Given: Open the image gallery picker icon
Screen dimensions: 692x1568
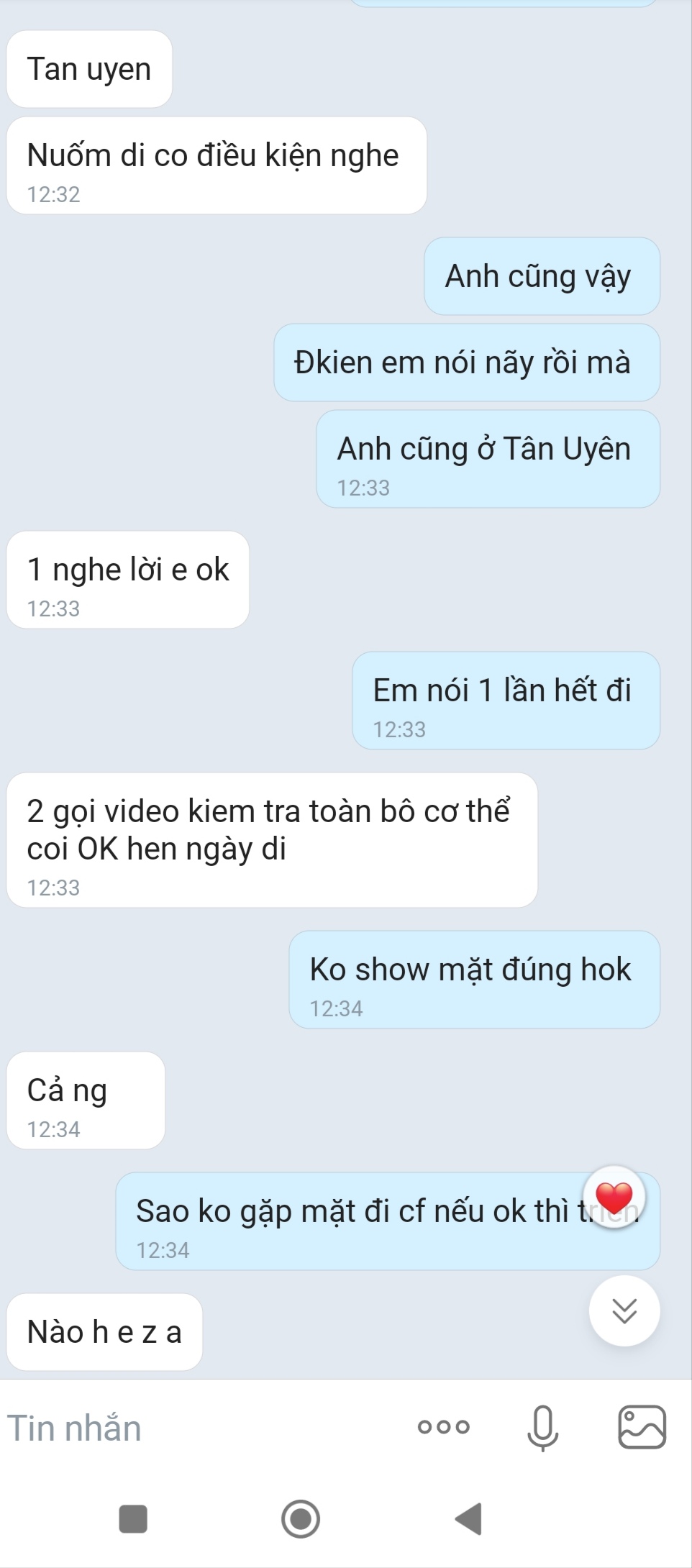Looking at the screenshot, I should click(x=642, y=1427).
